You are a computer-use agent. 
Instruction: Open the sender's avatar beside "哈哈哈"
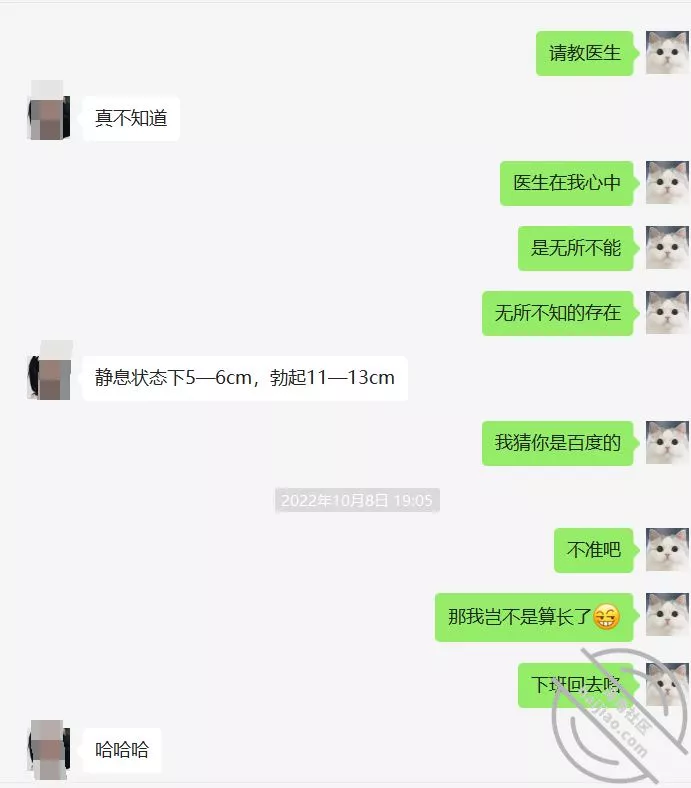coord(48,748)
